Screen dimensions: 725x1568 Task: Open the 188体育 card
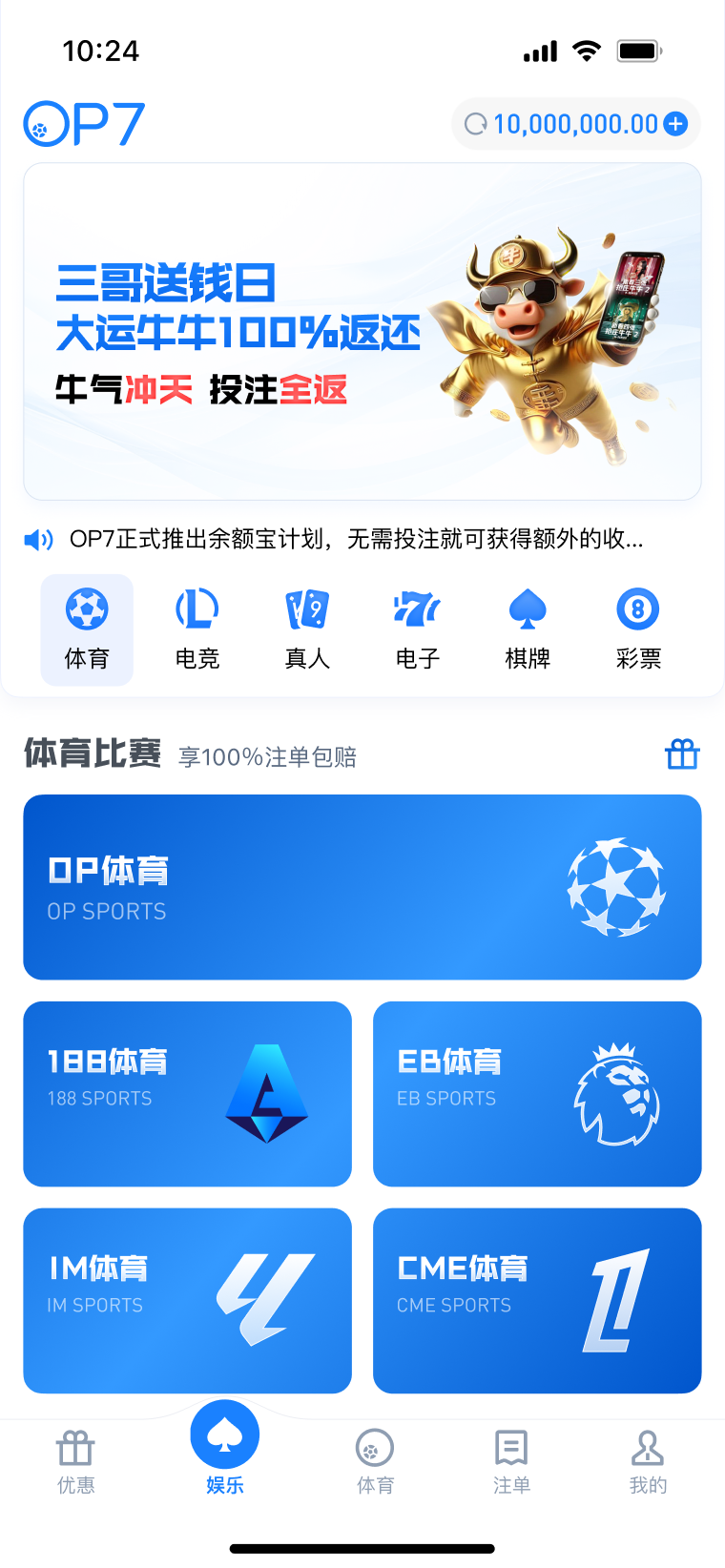pos(187,1094)
